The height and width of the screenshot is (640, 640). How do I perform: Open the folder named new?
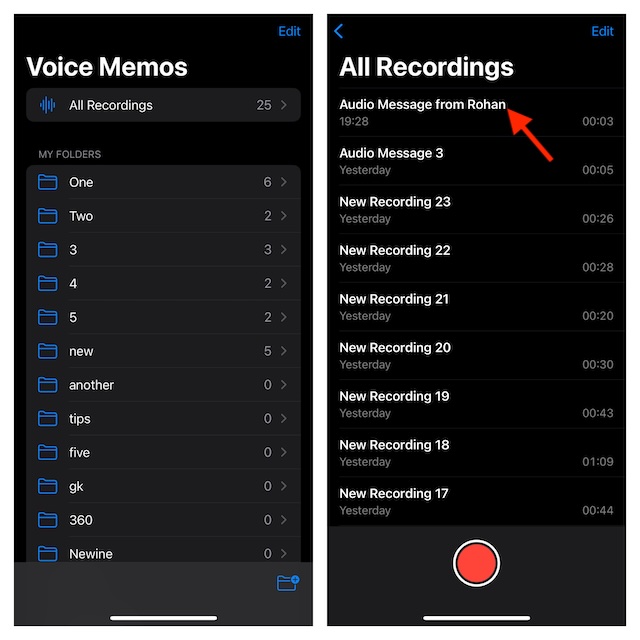tap(163, 351)
